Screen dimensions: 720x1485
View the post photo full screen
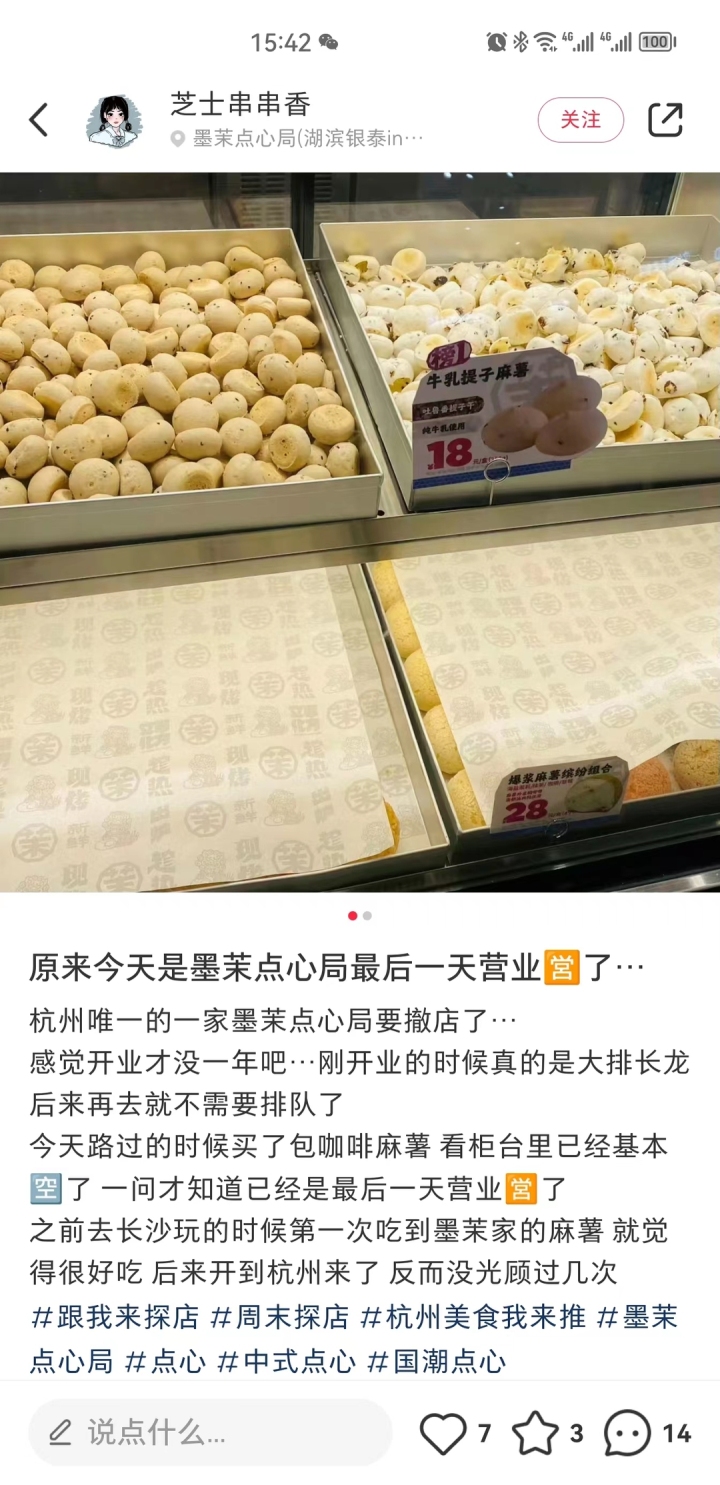pos(360,532)
